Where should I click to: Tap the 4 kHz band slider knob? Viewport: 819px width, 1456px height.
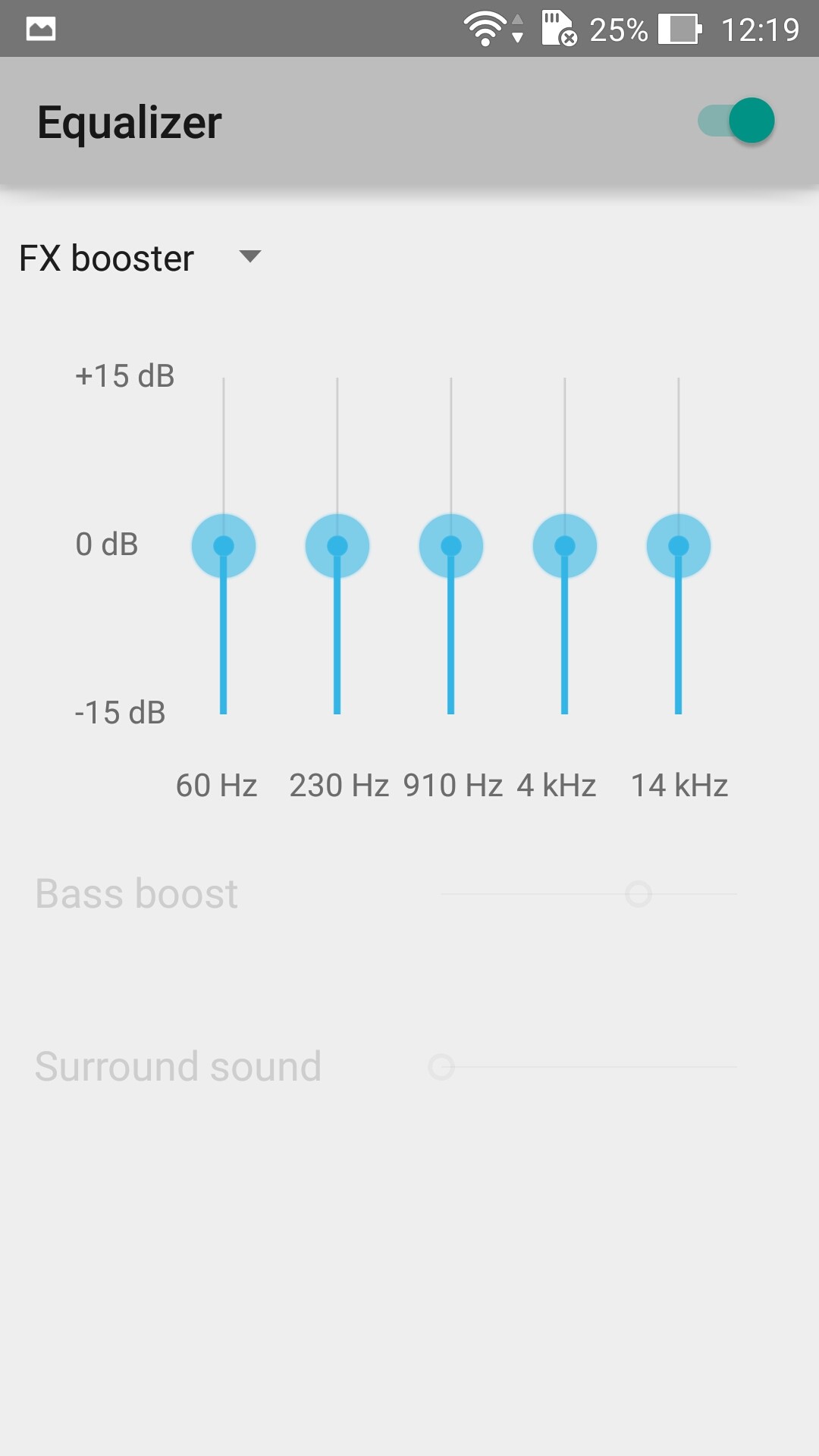tap(565, 546)
